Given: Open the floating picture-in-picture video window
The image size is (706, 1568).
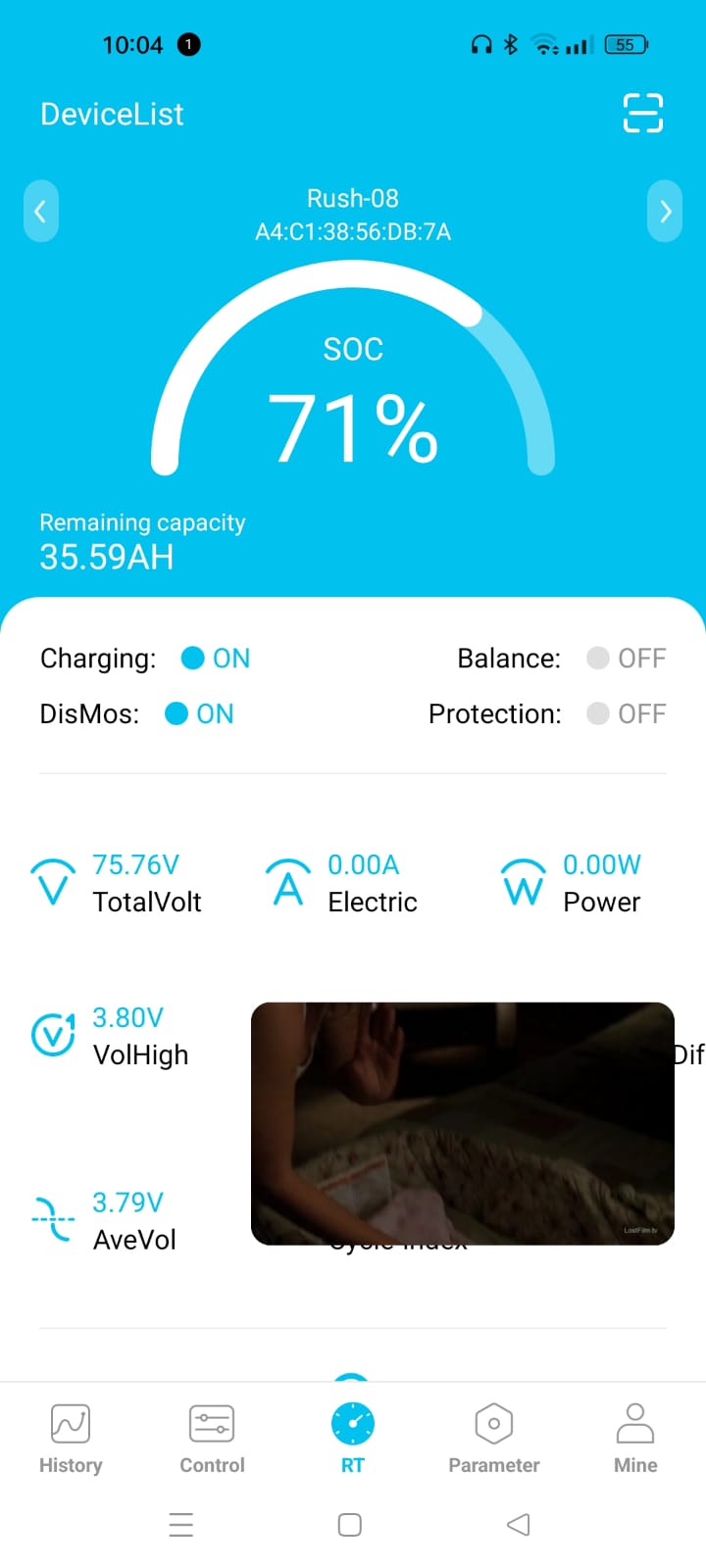Looking at the screenshot, I should 463,1123.
